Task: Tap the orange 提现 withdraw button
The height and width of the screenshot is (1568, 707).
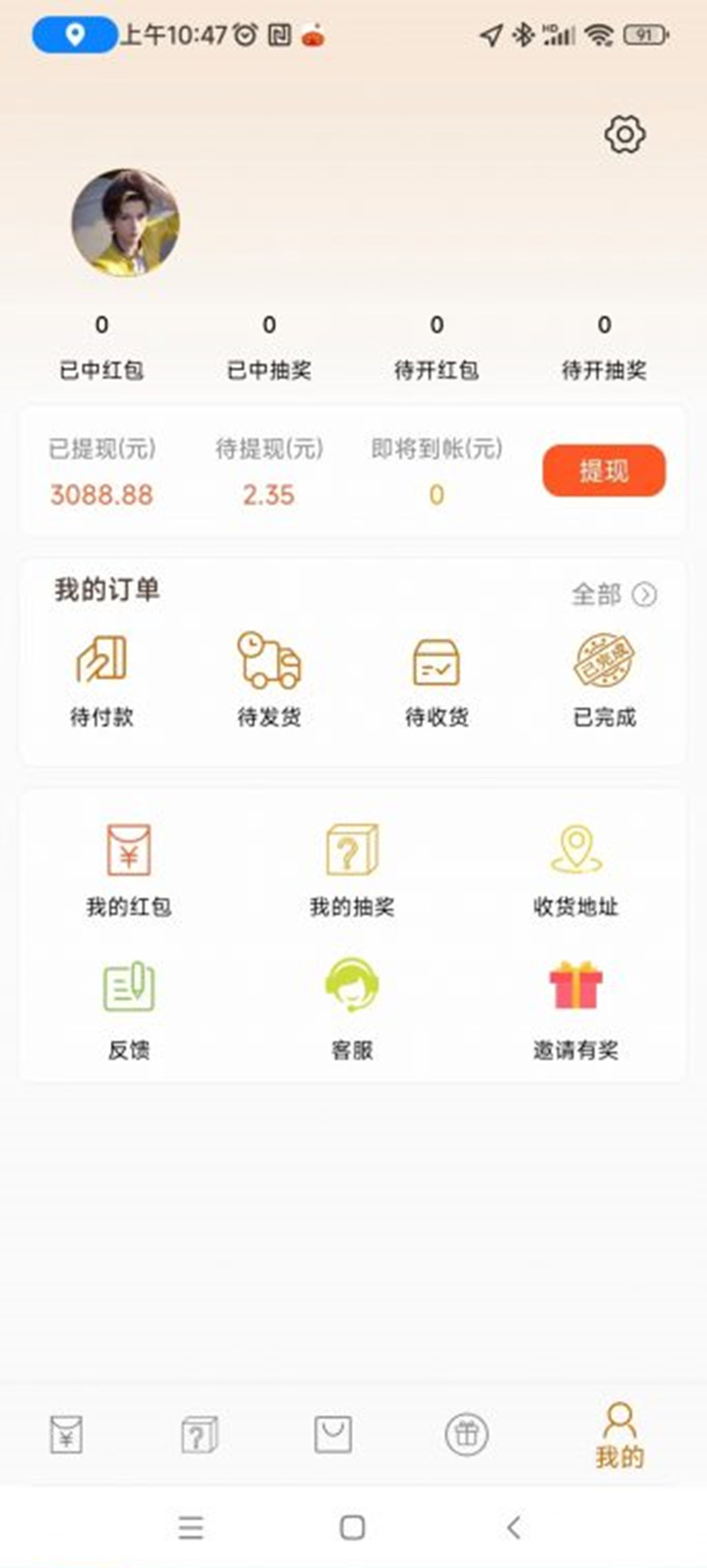Action: [604, 470]
